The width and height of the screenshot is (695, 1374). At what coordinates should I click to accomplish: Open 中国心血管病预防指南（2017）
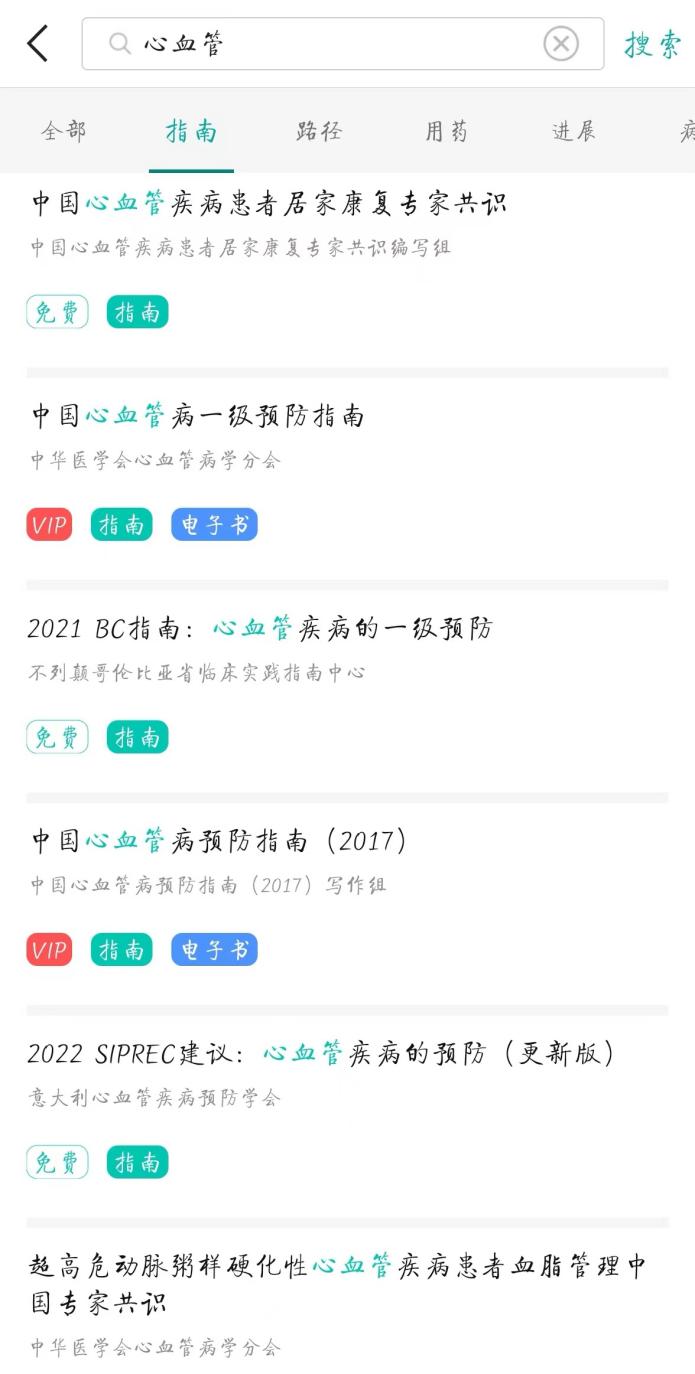click(219, 841)
